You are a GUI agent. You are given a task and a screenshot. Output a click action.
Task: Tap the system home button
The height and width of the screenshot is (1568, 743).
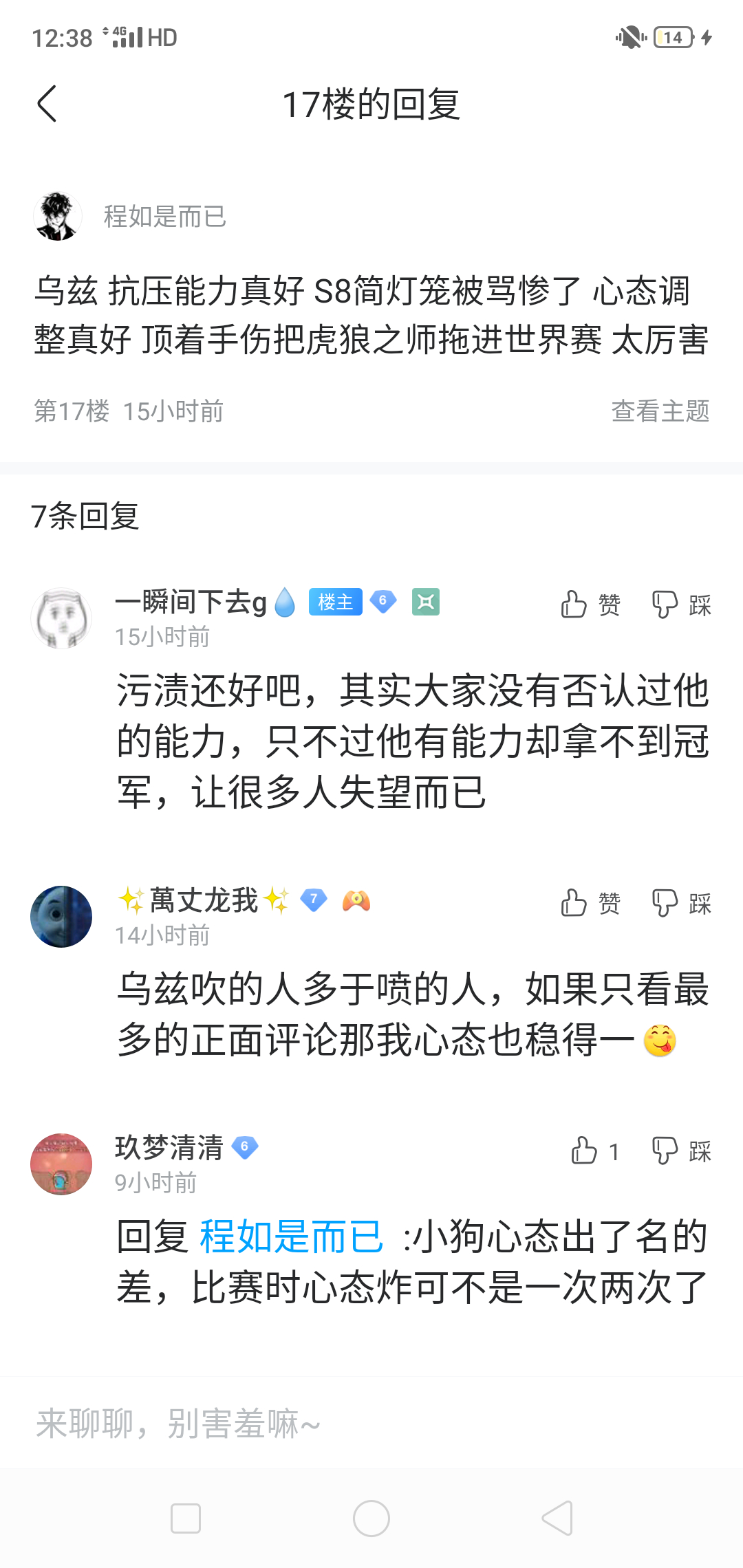[371, 1518]
